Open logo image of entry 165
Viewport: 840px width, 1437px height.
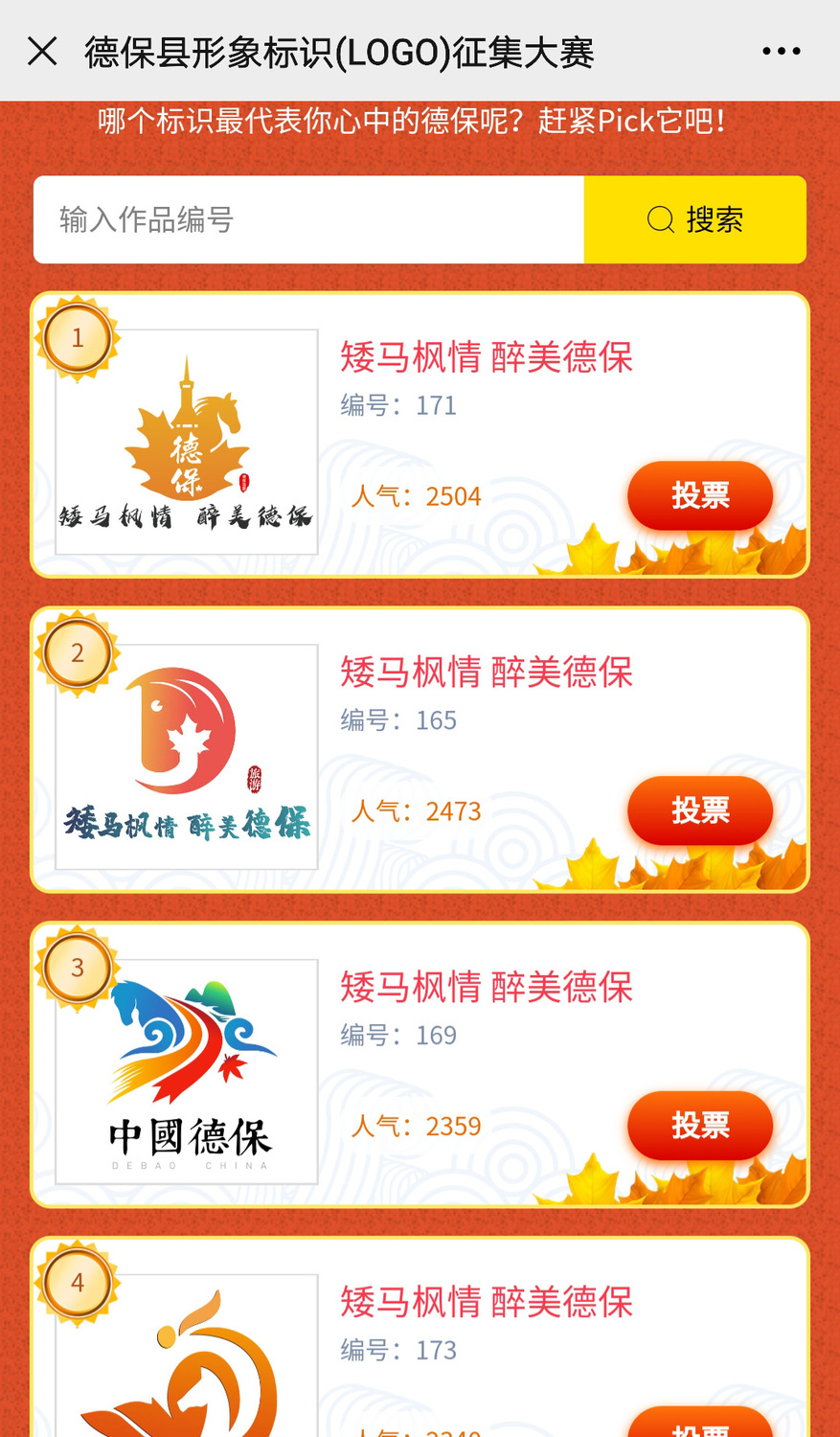[187, 757]
